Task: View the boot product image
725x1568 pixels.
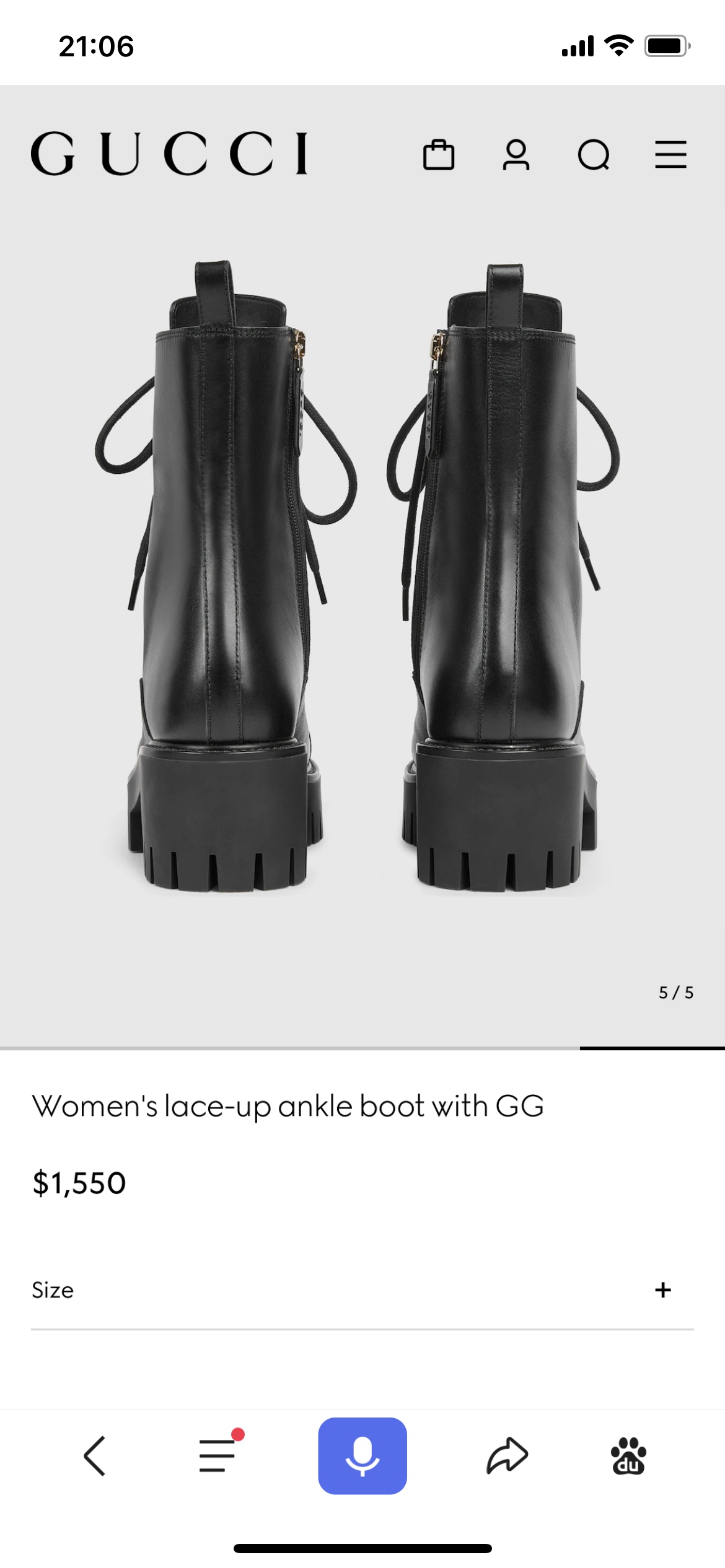Action: [x=362, y=576]
